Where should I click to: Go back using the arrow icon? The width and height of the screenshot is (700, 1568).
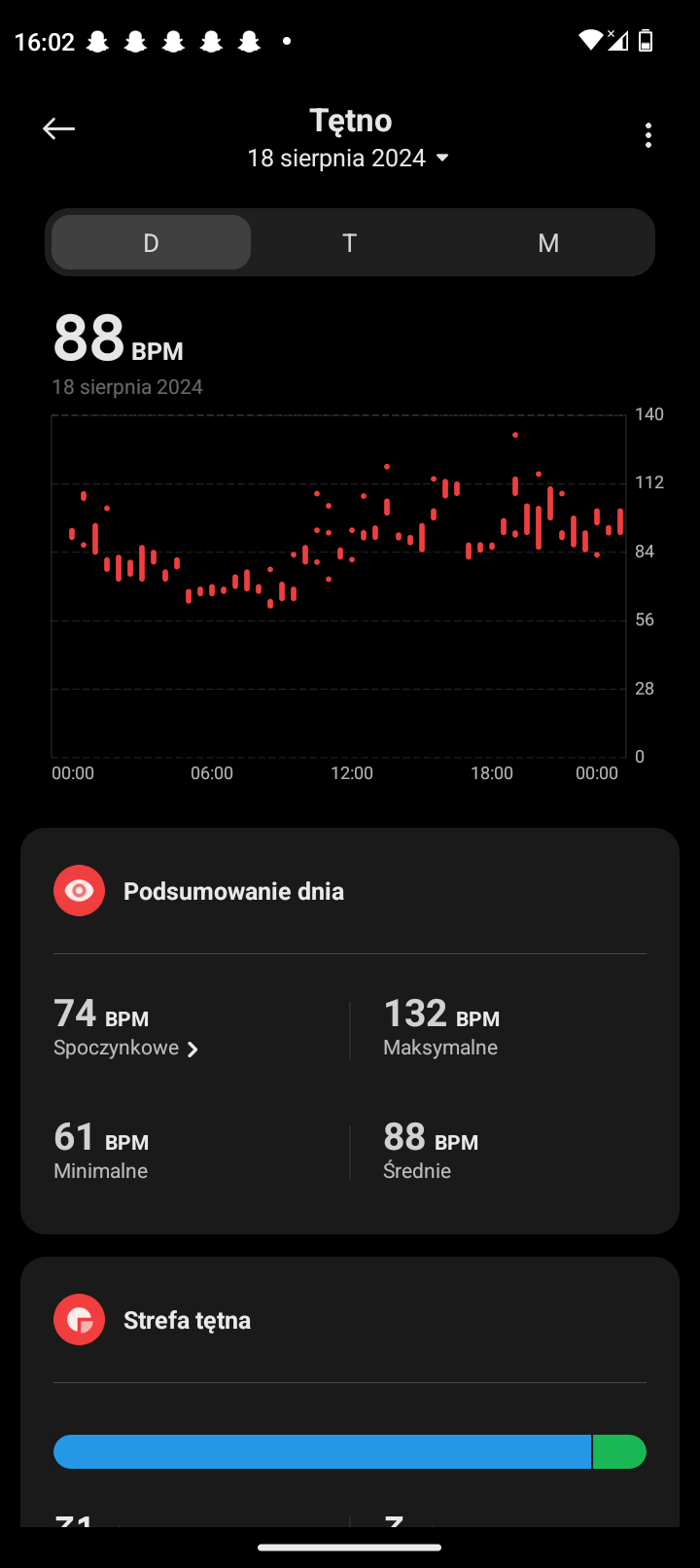[59, 128]
